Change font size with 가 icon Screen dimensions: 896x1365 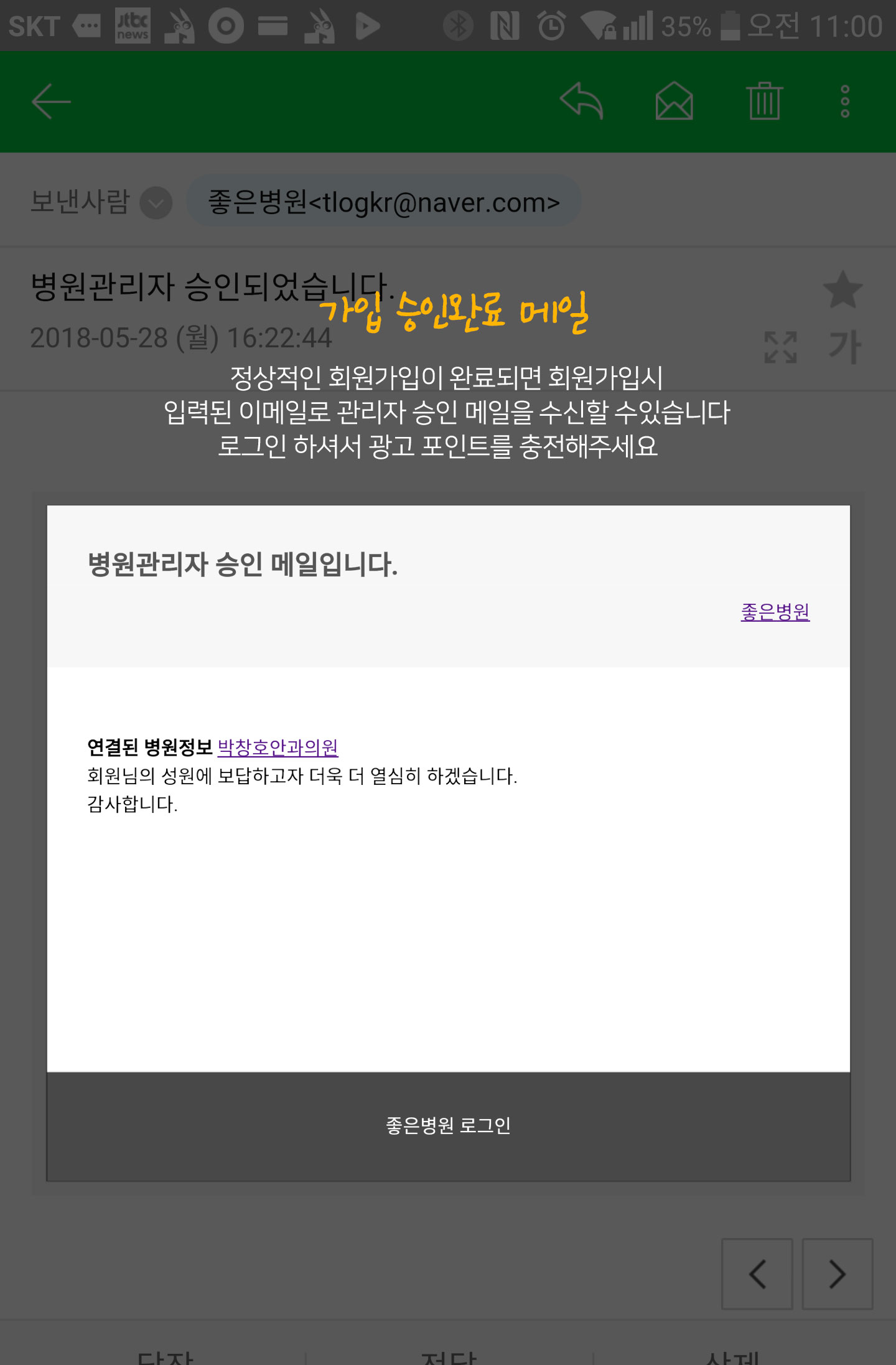844,347
